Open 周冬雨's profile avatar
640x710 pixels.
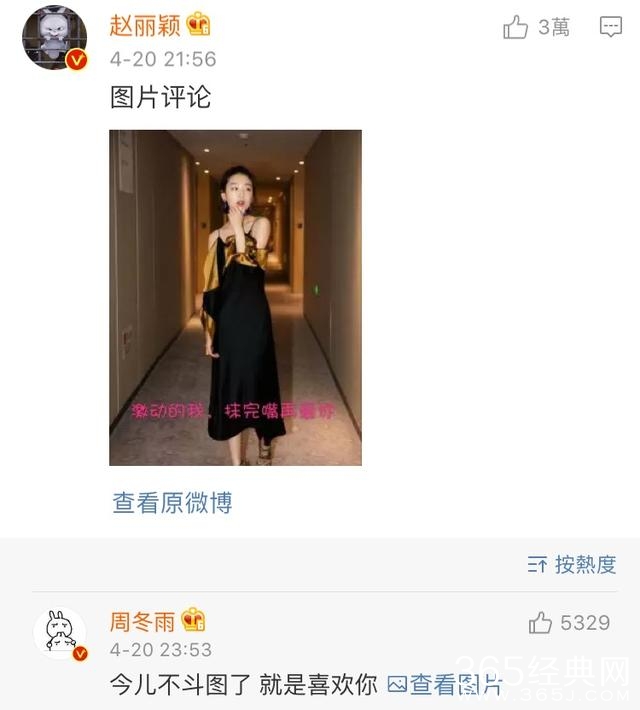60,636
